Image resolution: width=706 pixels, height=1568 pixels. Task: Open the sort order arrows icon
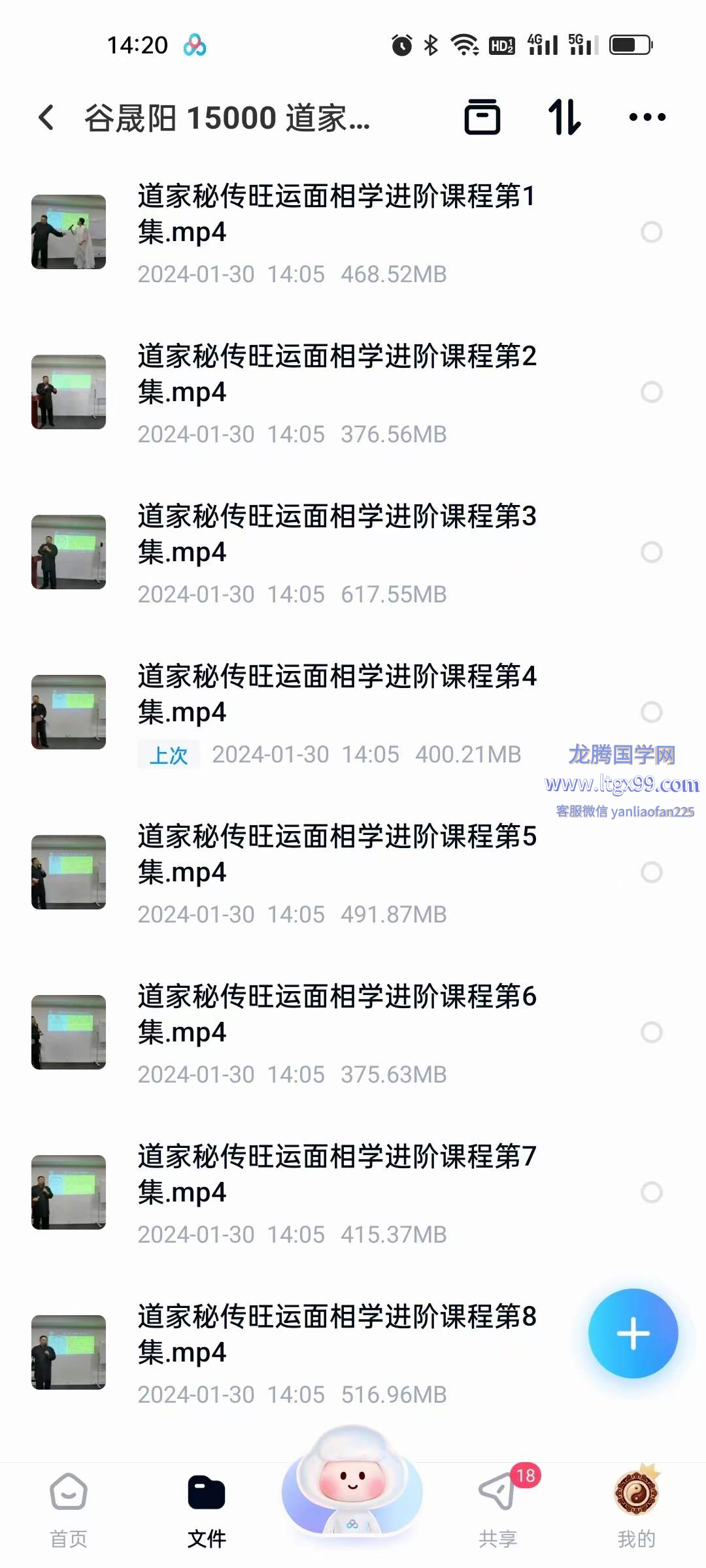click(565, 118)
